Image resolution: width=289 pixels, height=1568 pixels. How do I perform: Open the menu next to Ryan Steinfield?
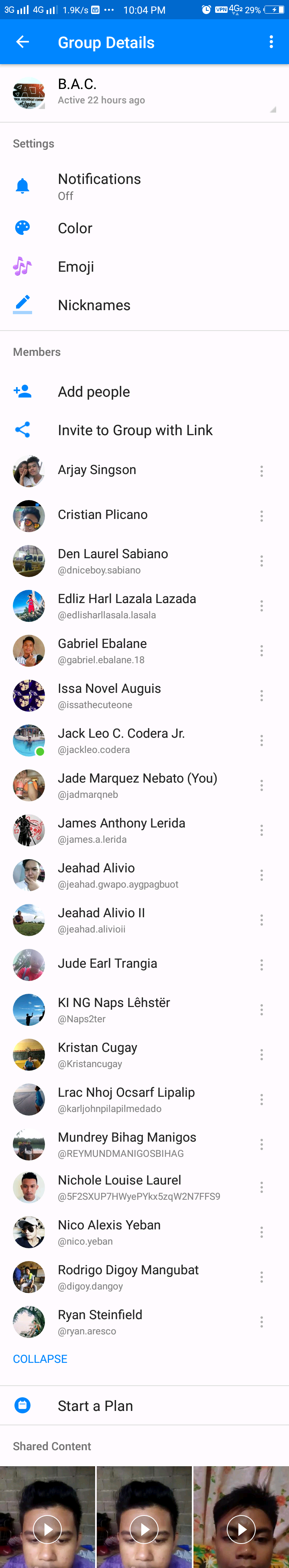(262, 1322)
